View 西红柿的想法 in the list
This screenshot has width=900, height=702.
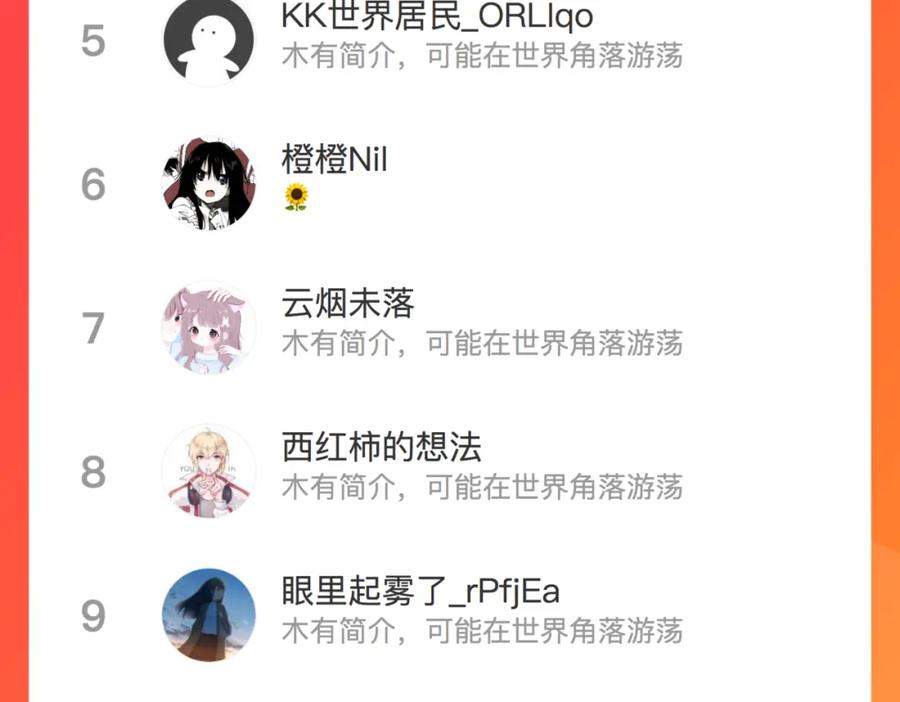pyautogui.click(x=449, y=472)
